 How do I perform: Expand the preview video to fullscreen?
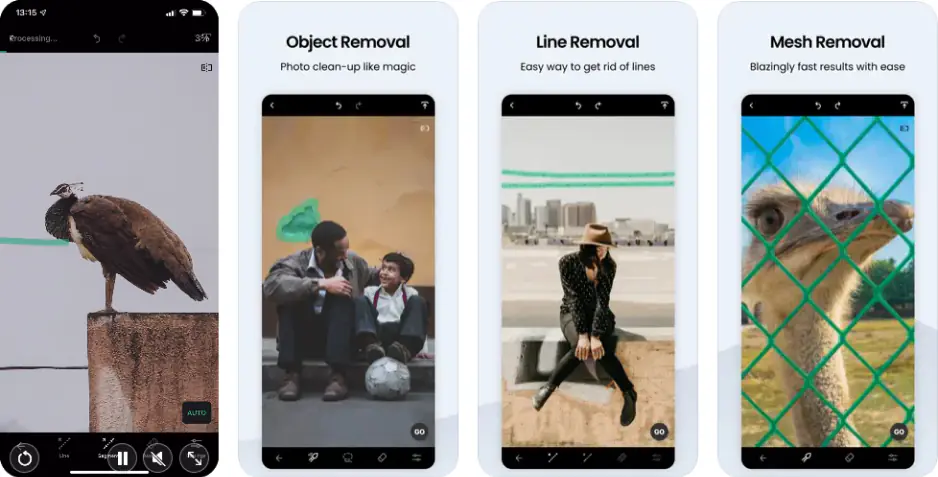point(194,459)
